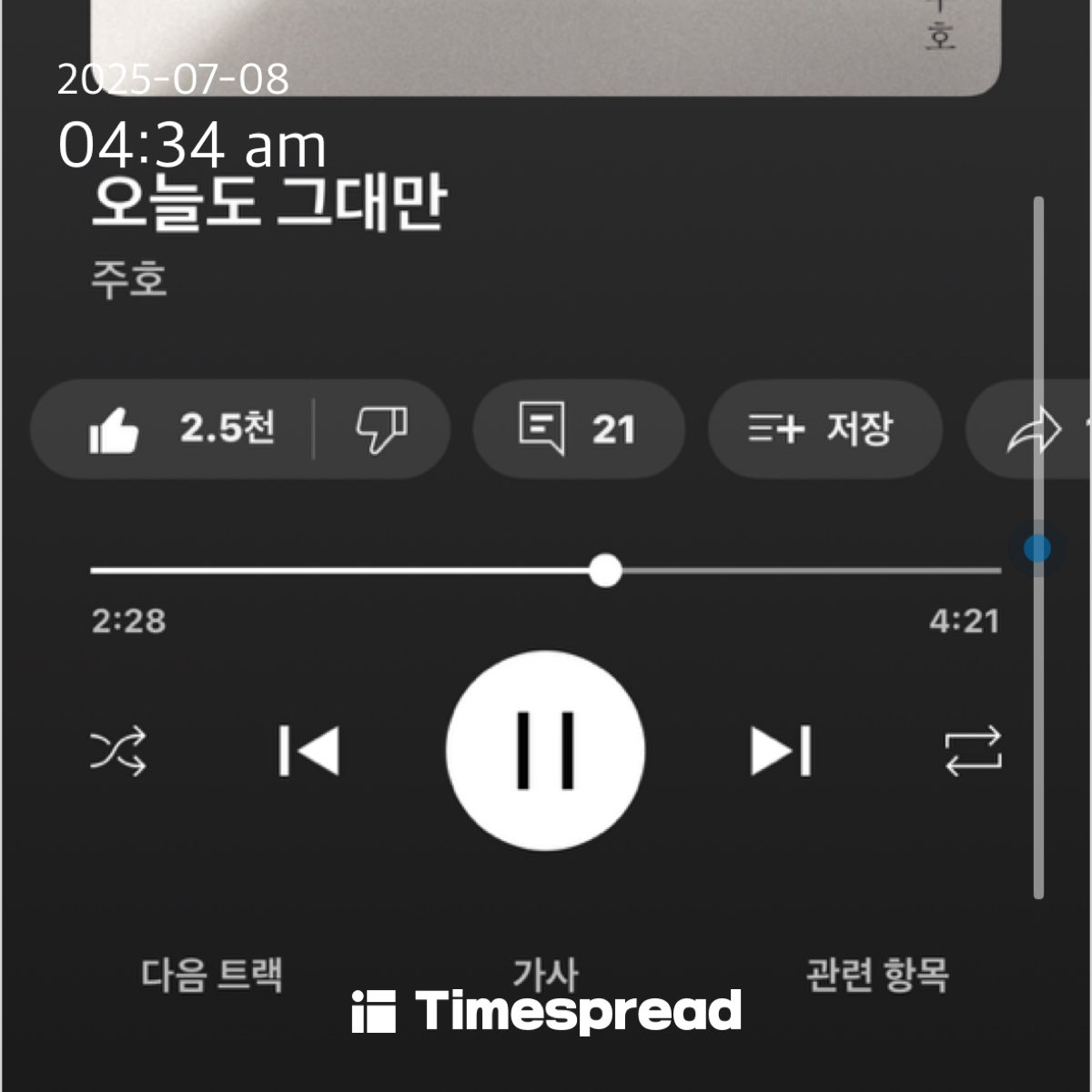This screenshot has width=1092, height=1092.
Task: Pause the playing song
Action: coord(546,750)
